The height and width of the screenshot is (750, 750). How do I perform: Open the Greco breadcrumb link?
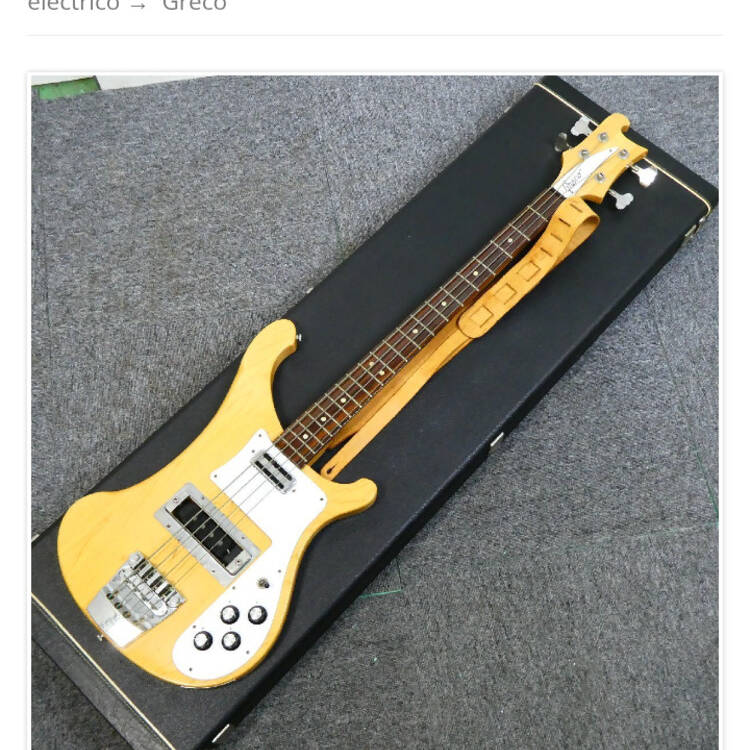pyautogui.click(x=194, y=6)
